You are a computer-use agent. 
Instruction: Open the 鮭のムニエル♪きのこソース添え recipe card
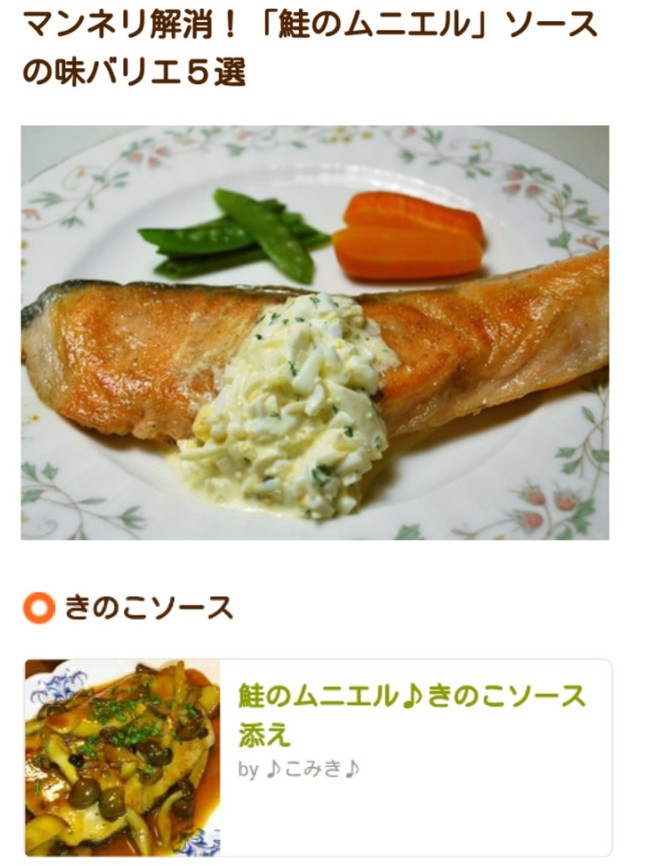click(x=411, y=714)
